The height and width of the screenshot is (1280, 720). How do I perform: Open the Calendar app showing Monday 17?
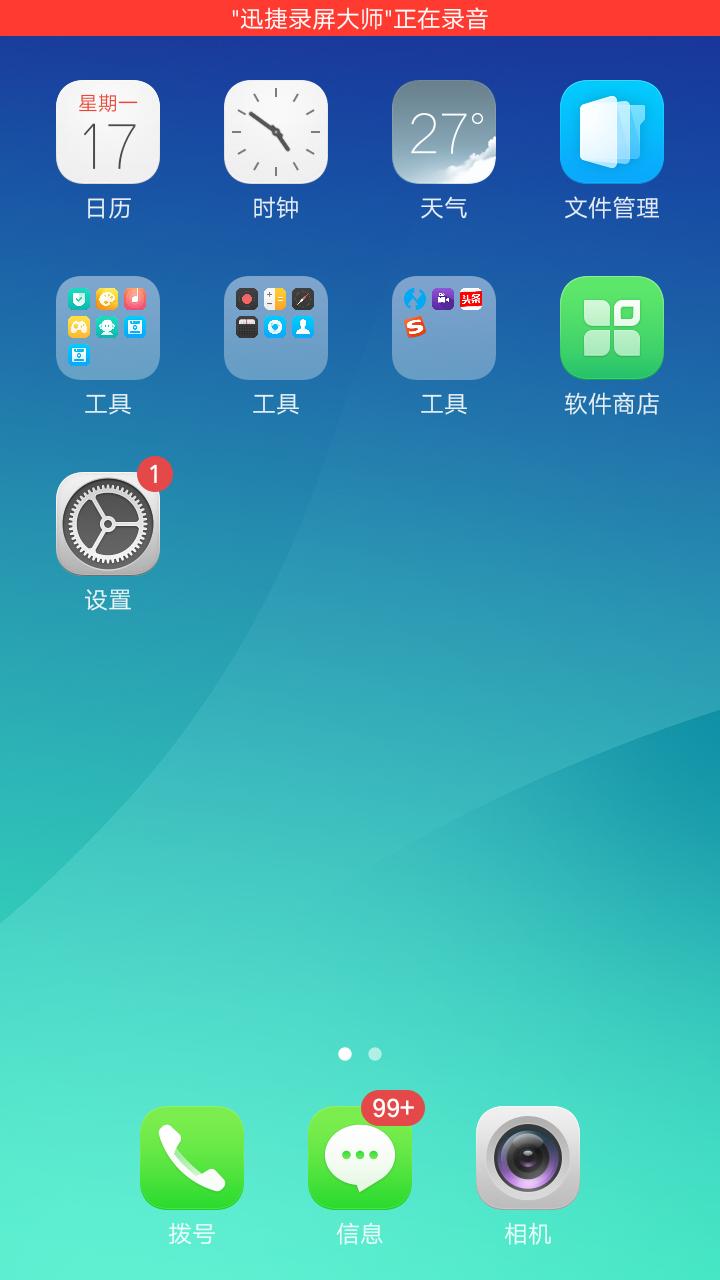(x=108, y=132)
